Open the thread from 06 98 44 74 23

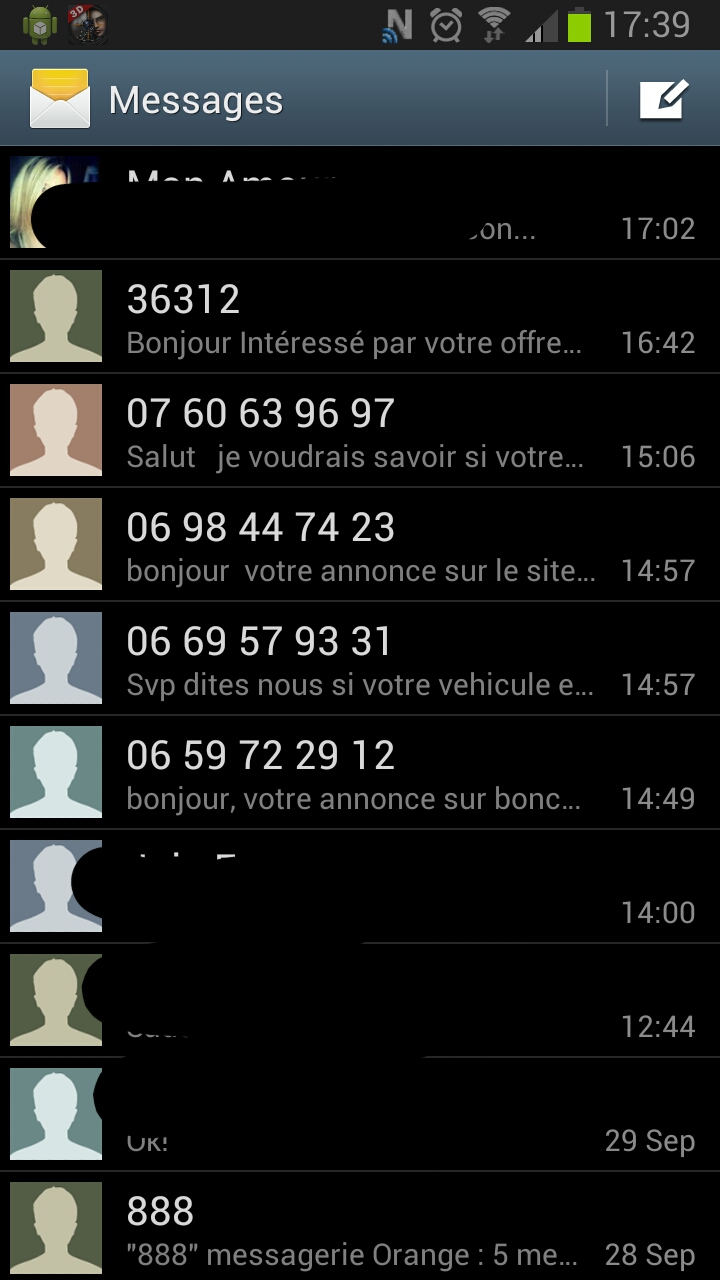pyautogui.click(x=360, y=545)
